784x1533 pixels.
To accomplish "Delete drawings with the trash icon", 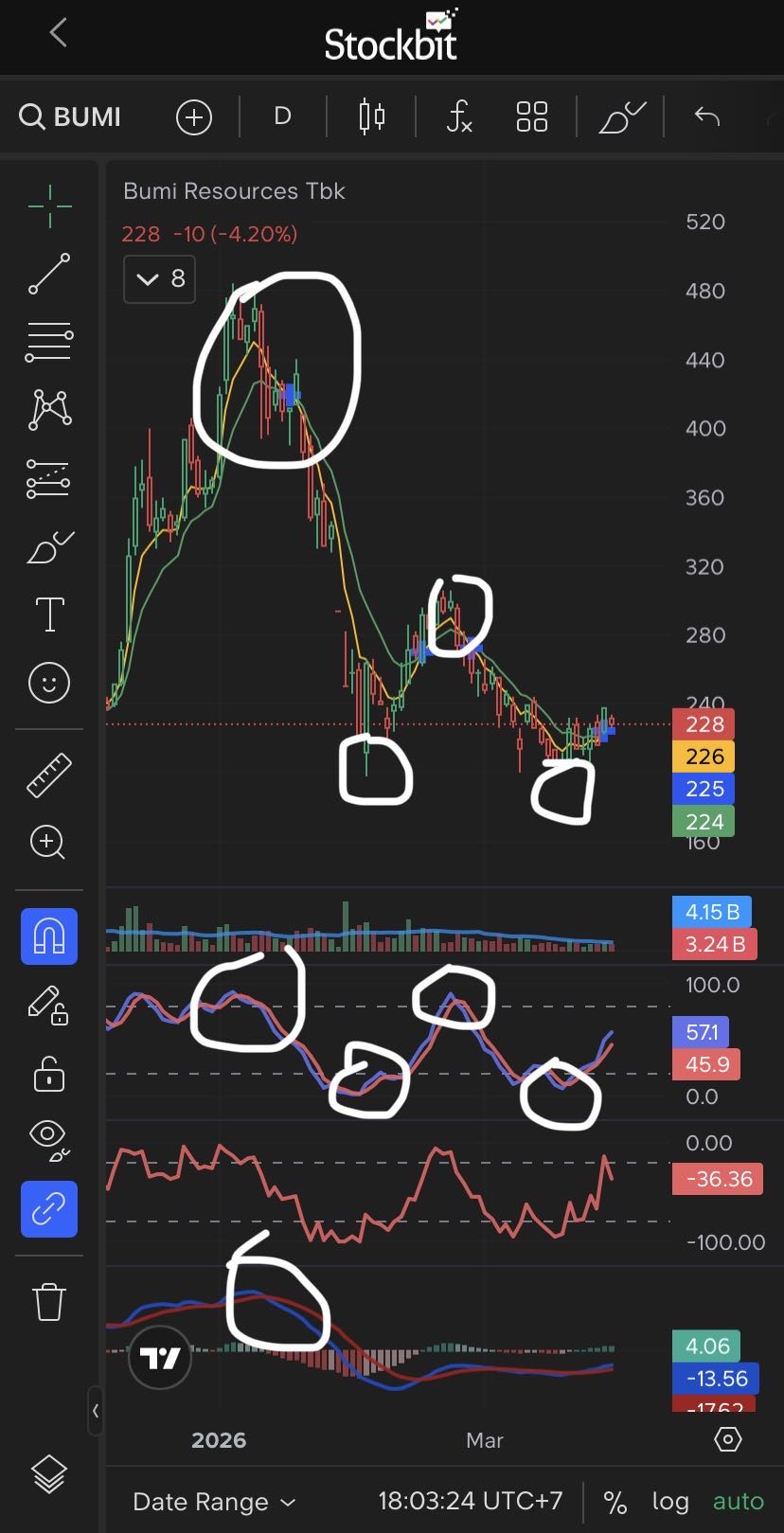I will click(x=49, y=1301).
